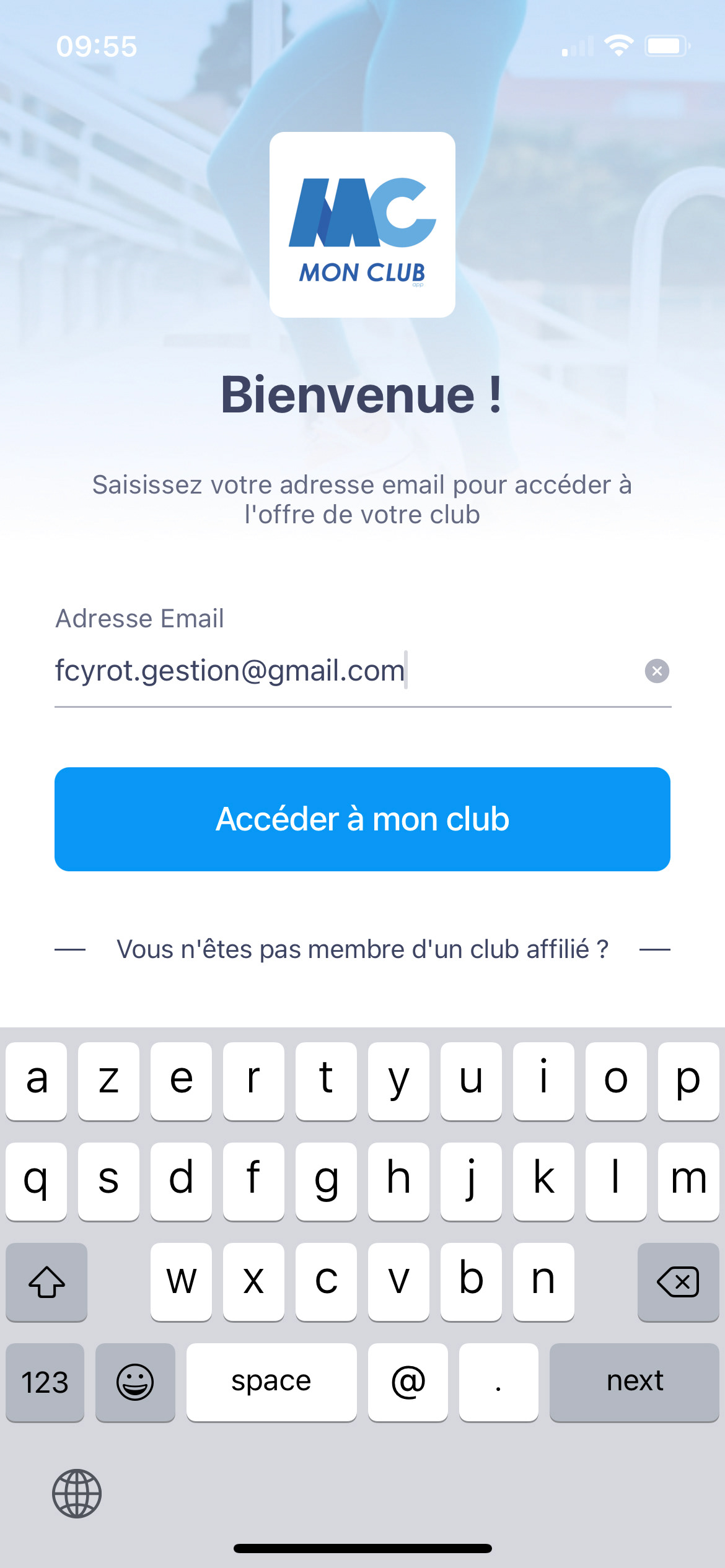Switch to the 123 numeric keyboard

[x=45, y=1382]
